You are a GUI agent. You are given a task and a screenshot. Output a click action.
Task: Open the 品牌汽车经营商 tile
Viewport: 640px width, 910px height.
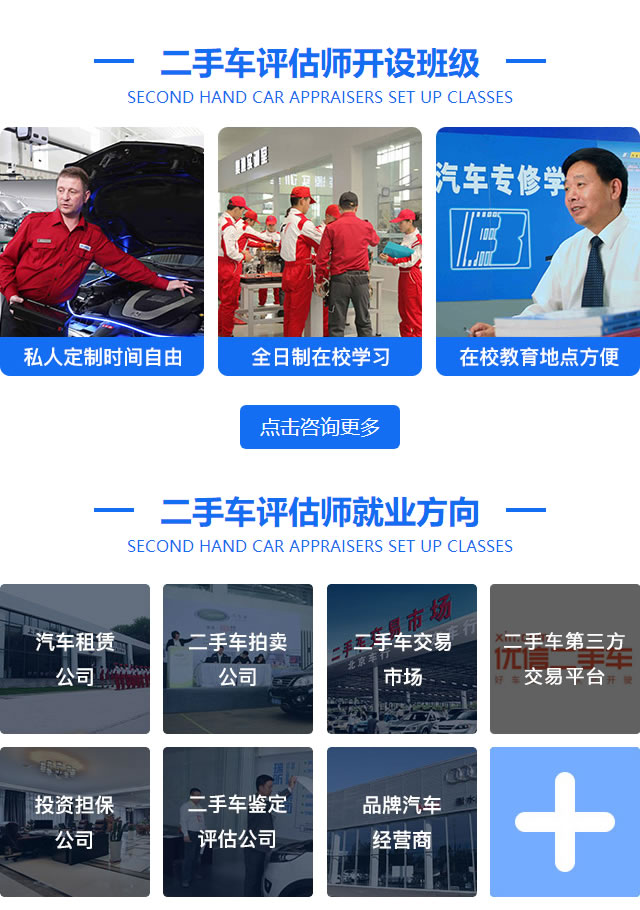click(402, 822)
